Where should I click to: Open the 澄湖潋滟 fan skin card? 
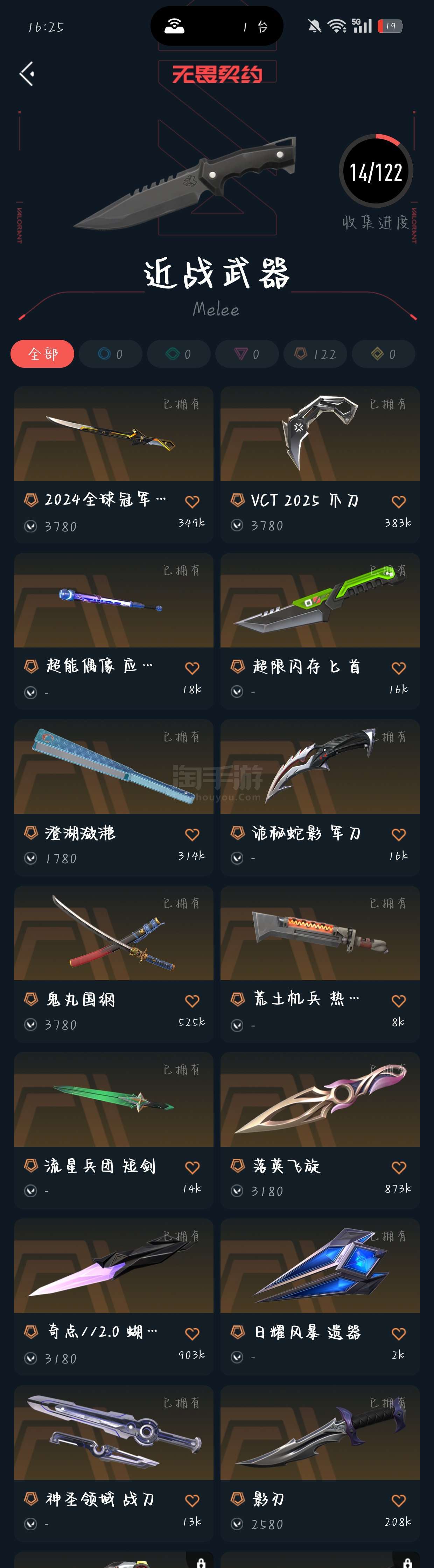113,767
